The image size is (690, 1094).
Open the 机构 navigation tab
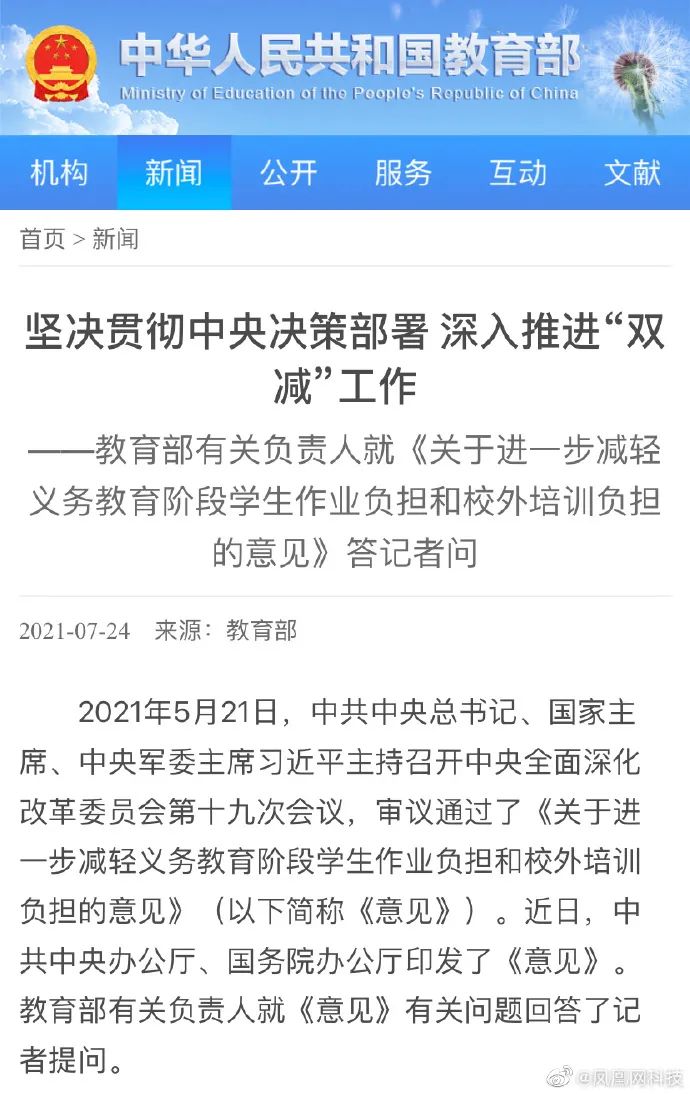[59, 172]
